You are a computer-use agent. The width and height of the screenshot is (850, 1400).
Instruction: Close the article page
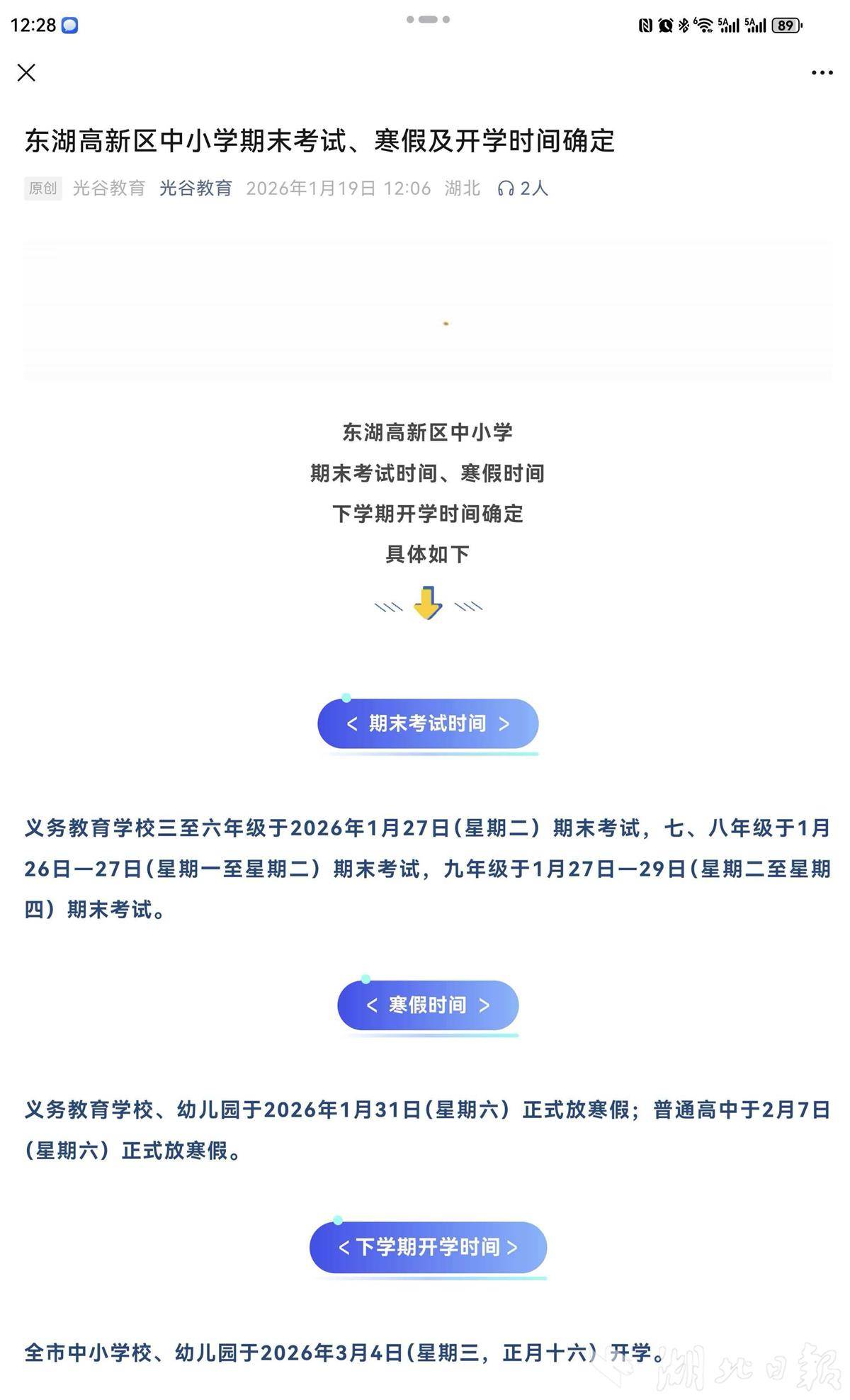(x=26, y=72)
